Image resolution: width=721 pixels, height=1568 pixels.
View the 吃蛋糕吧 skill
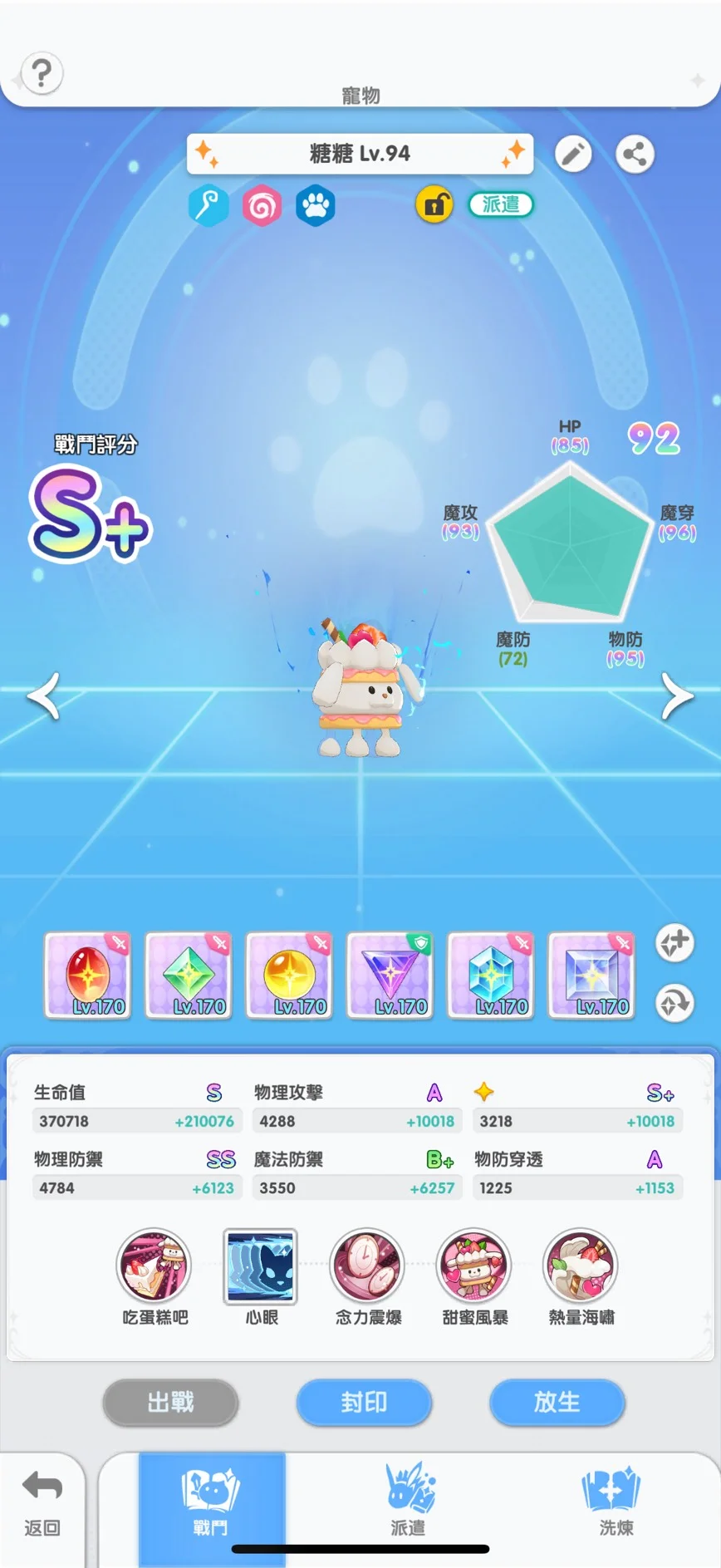pyautogui.click(x=154, y=1266)
